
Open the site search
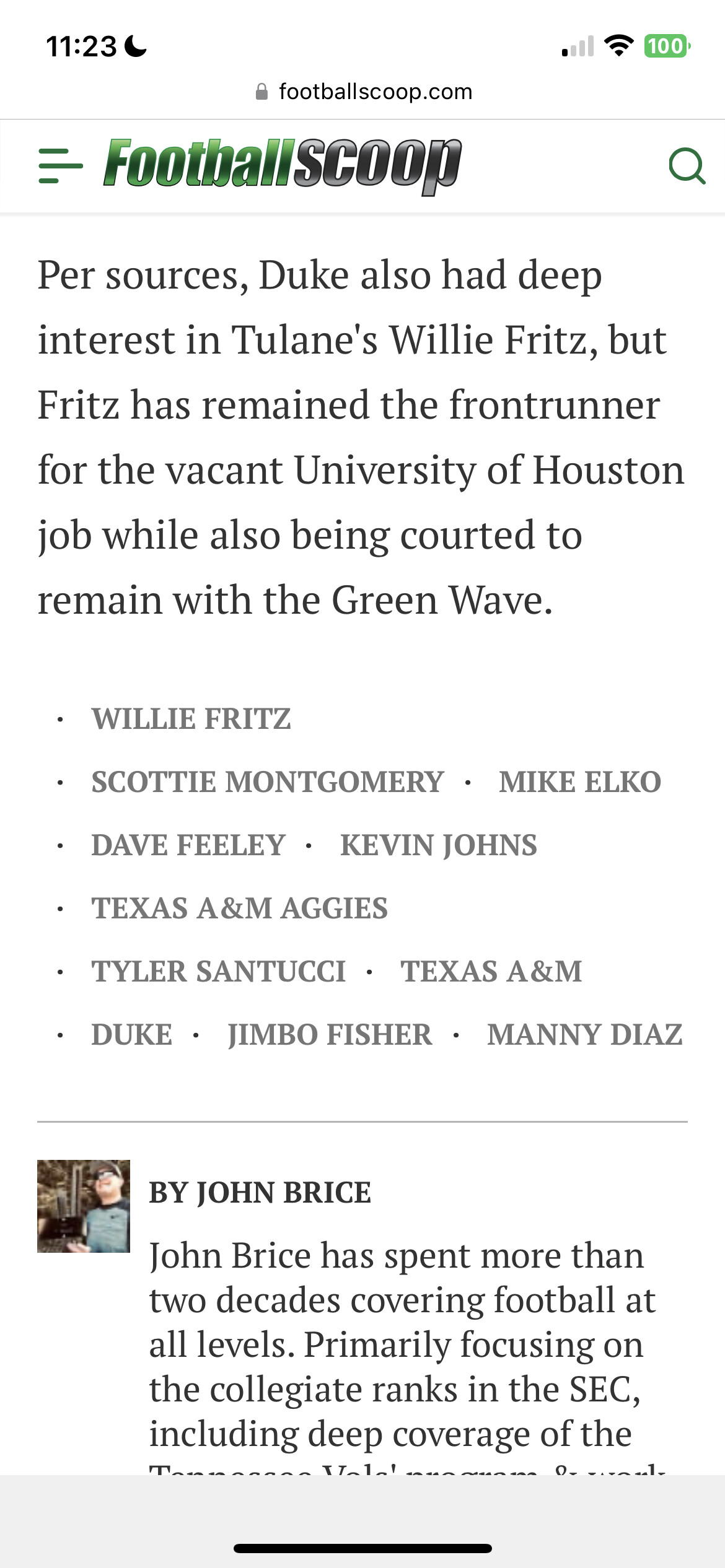pyautogui.click(x=687, y=166)
